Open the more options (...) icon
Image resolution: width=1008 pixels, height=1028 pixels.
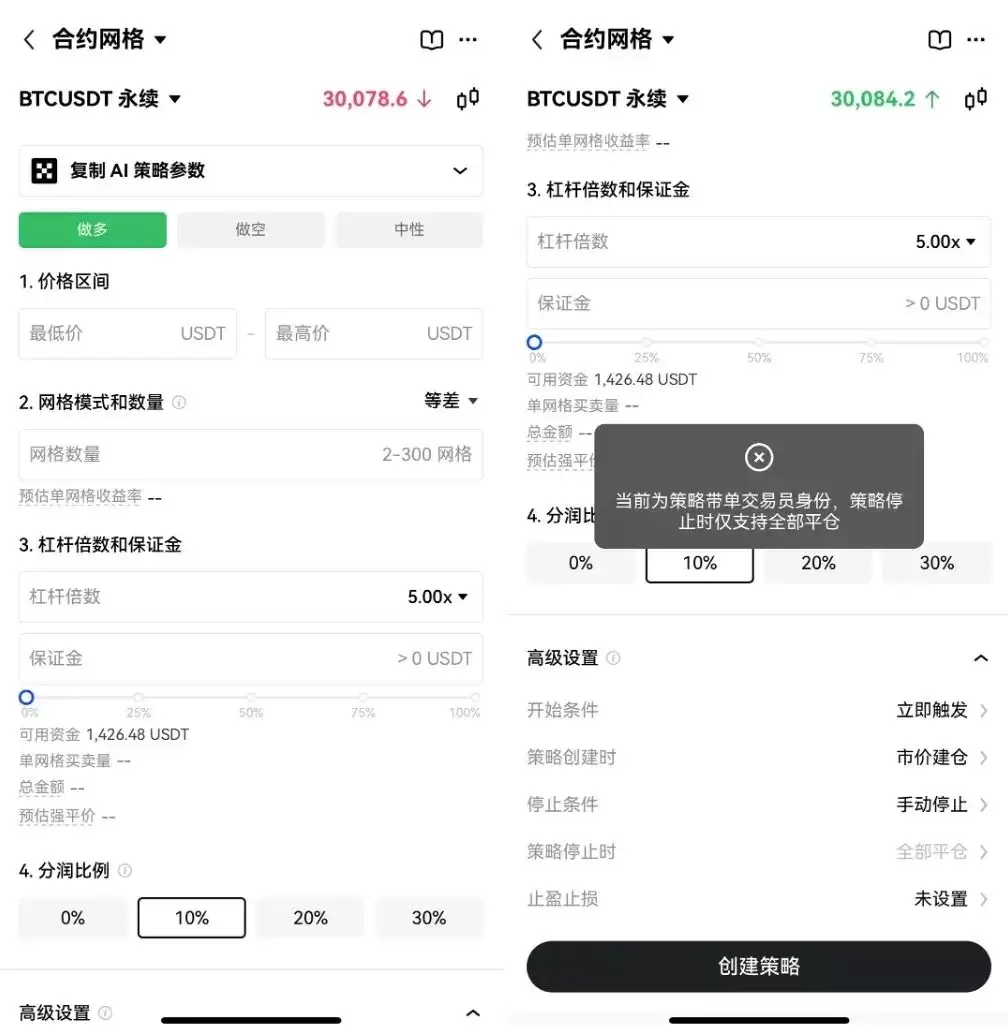[x=468, y=40]
